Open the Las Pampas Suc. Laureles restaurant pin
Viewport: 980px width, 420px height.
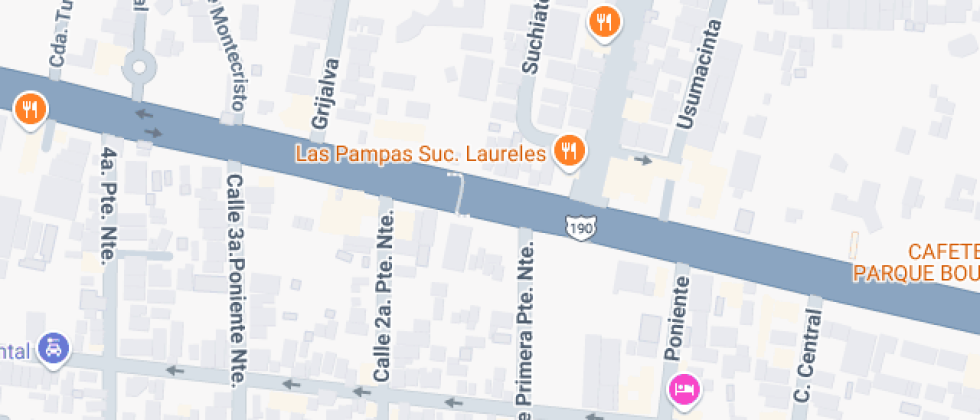pyautogui.click(x=569, y=152)
